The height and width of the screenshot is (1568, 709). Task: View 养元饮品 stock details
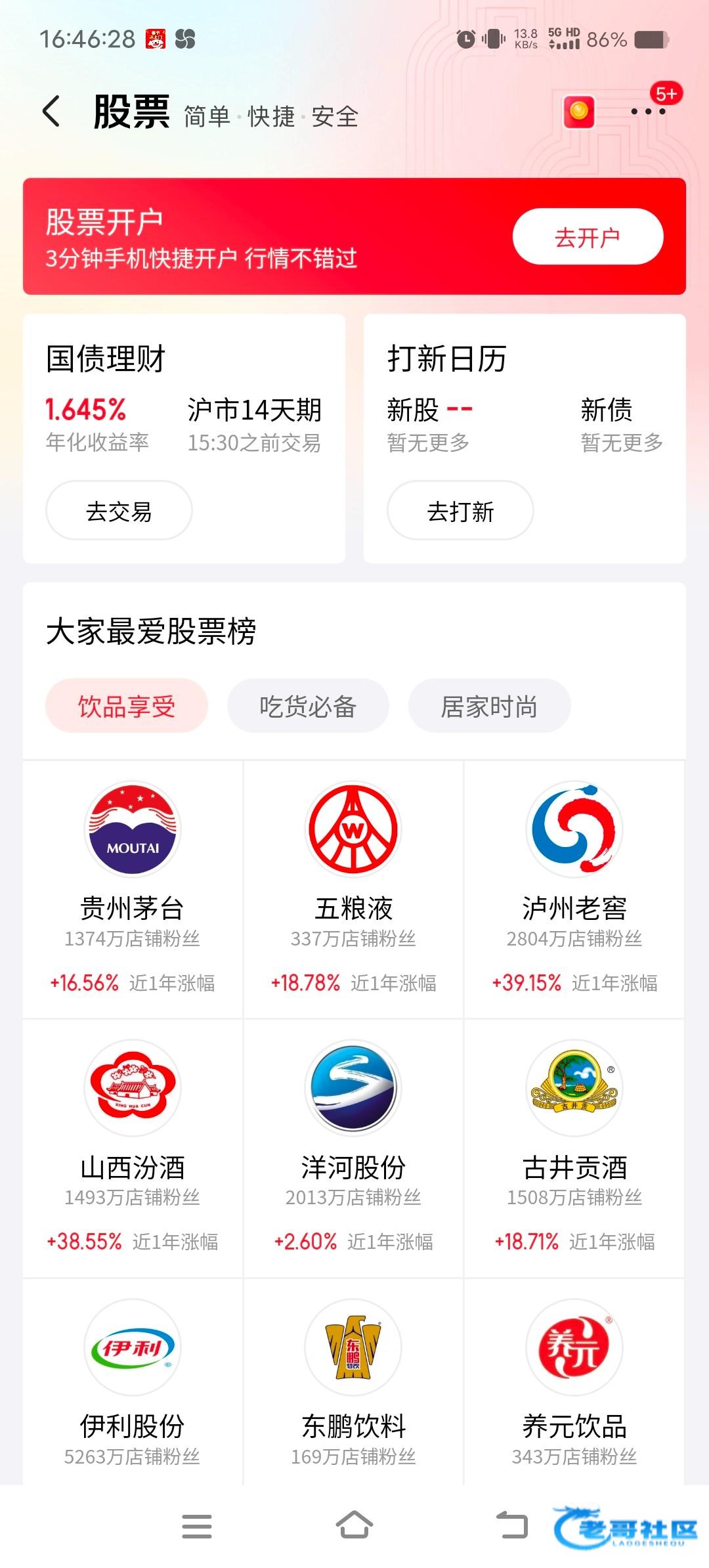pos(574,1385)
